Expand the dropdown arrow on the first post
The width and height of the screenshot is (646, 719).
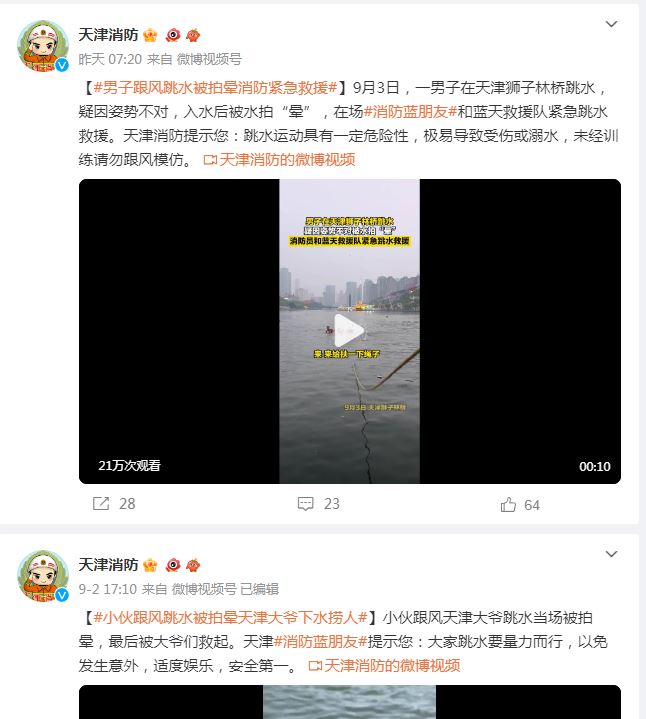612,23
